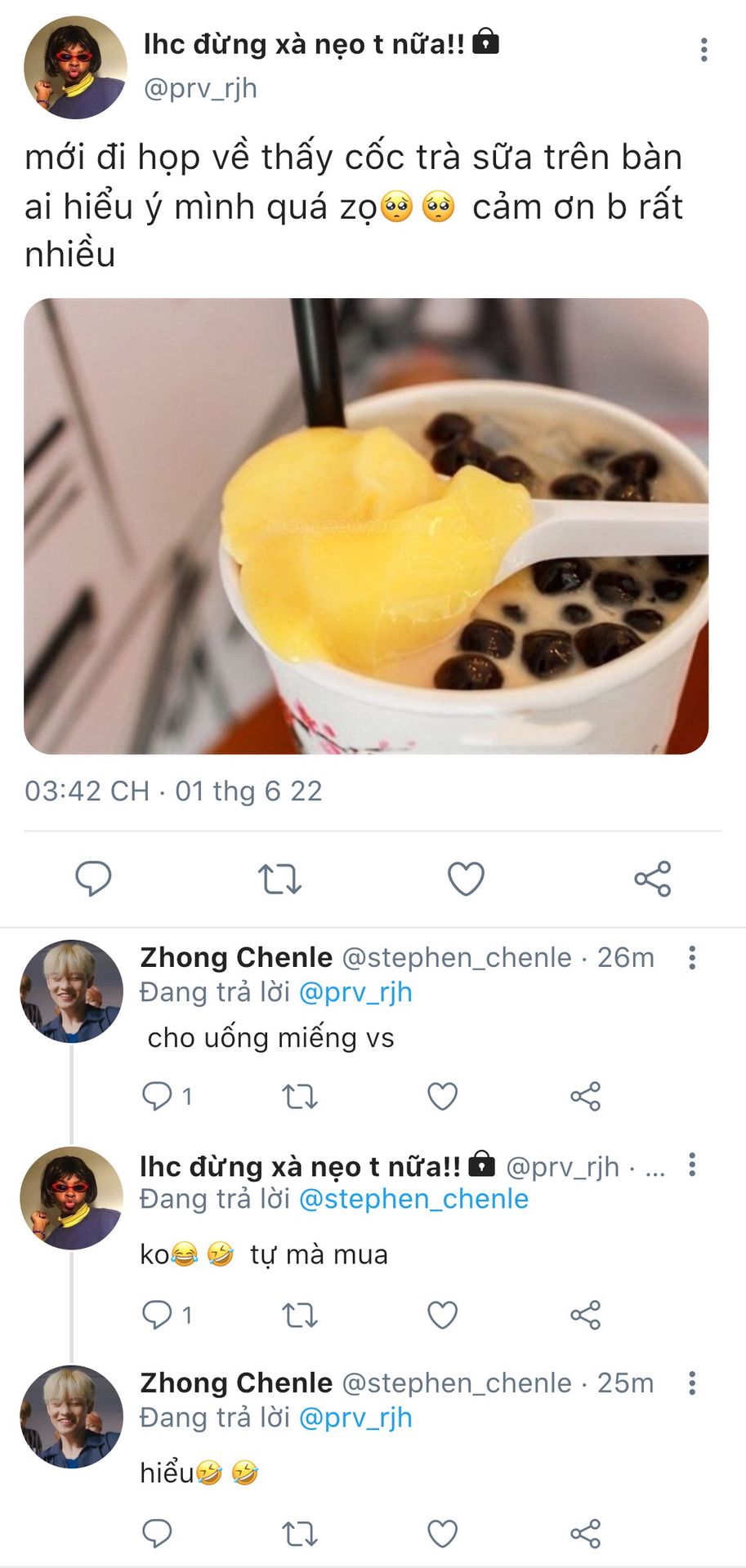Open more options on the 25m reply
Viewport: 746px width, 1568px height.
(x=692, y=1383)
